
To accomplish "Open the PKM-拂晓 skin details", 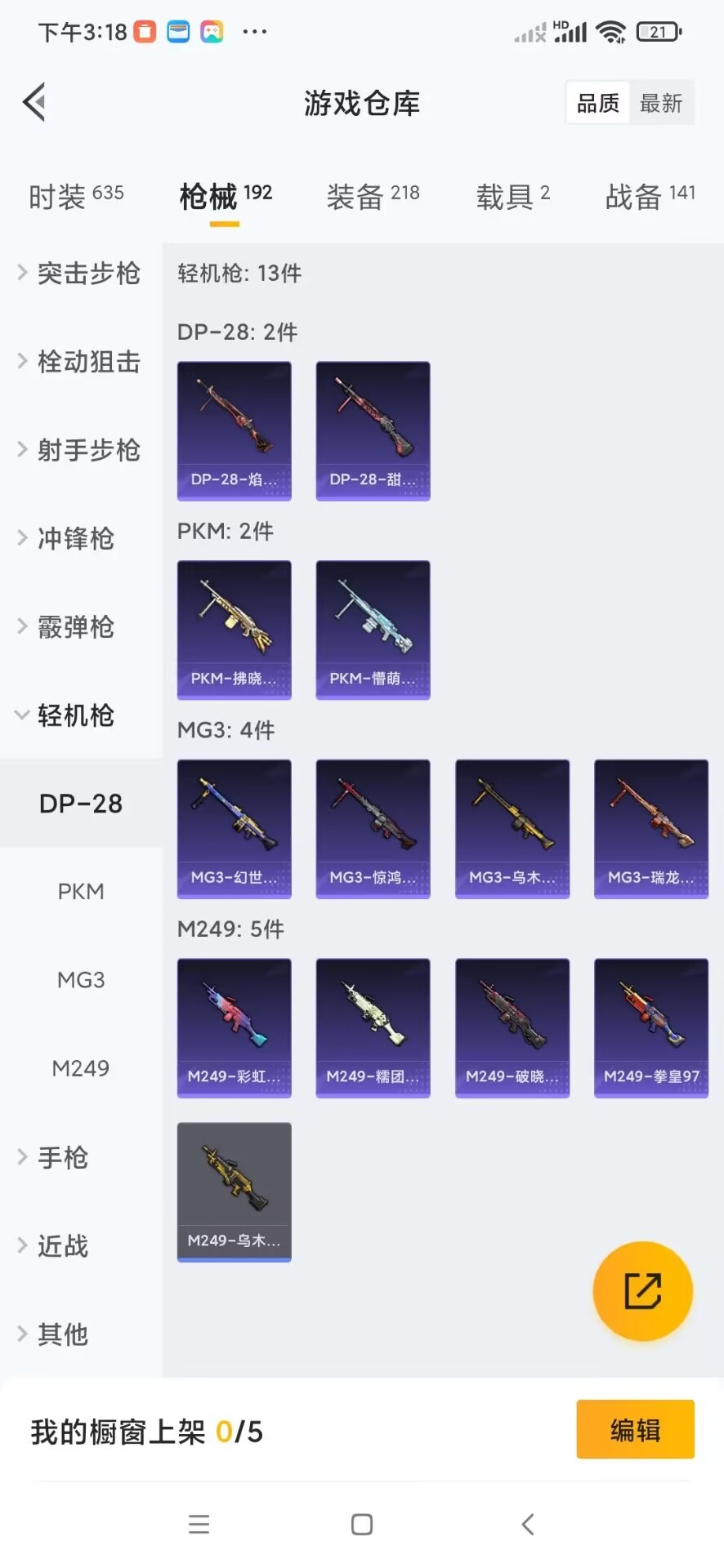I will pos(234,630).
